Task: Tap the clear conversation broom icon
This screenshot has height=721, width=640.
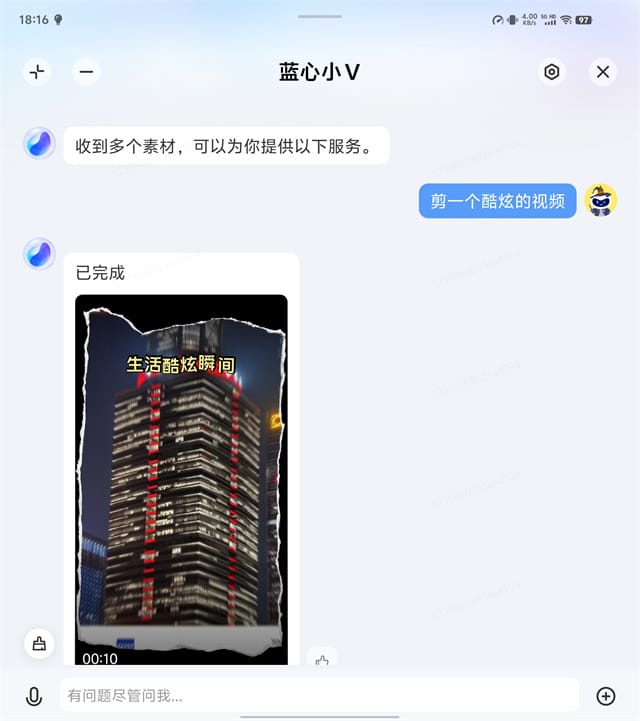Action: (x=39, y=643)
